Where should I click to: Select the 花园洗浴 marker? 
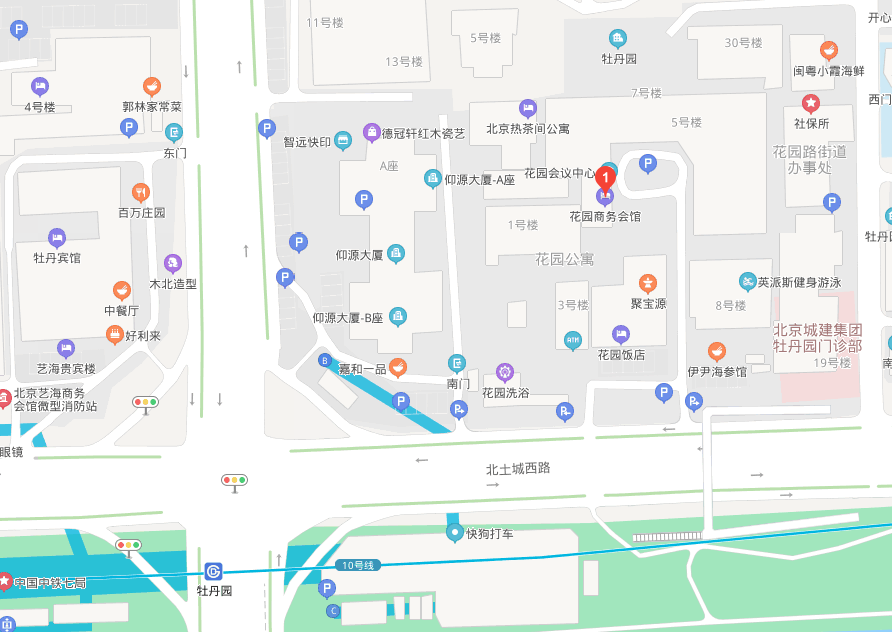(505, 372)
